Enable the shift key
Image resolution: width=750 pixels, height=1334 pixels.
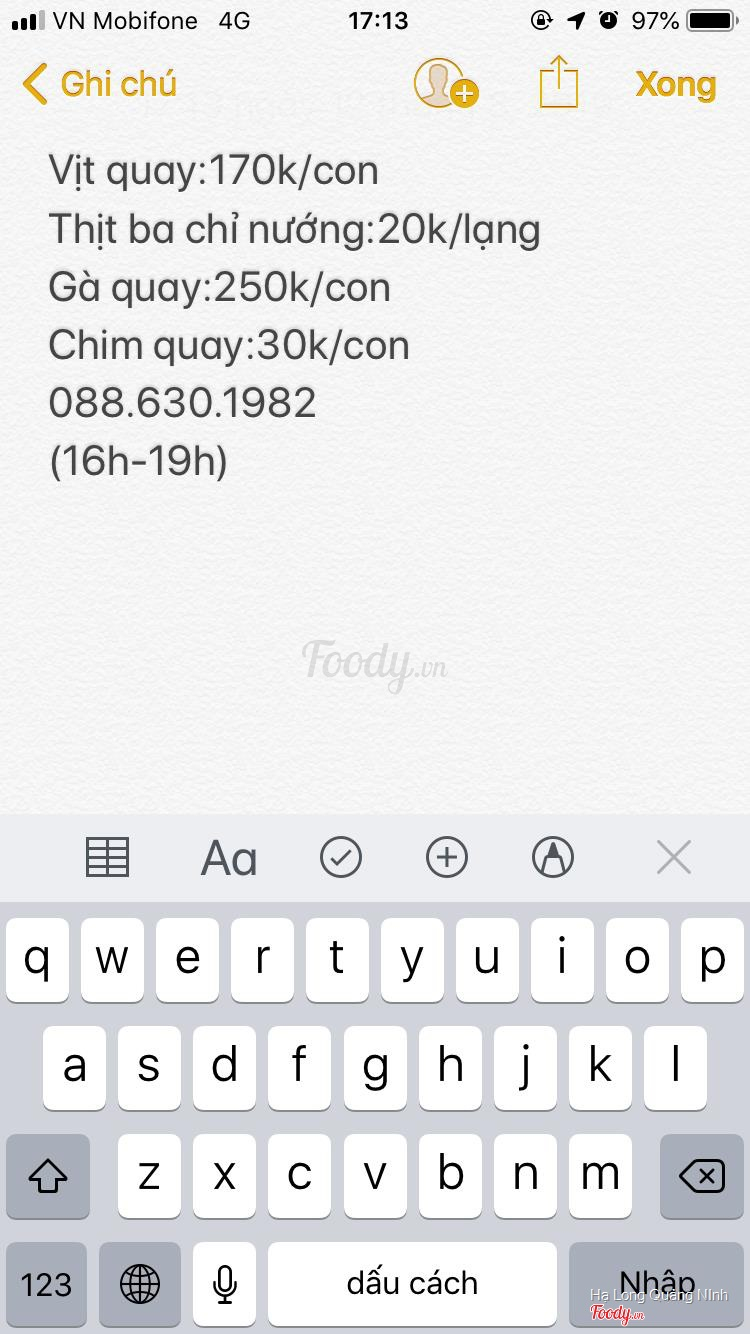[x=47, y=1176]
